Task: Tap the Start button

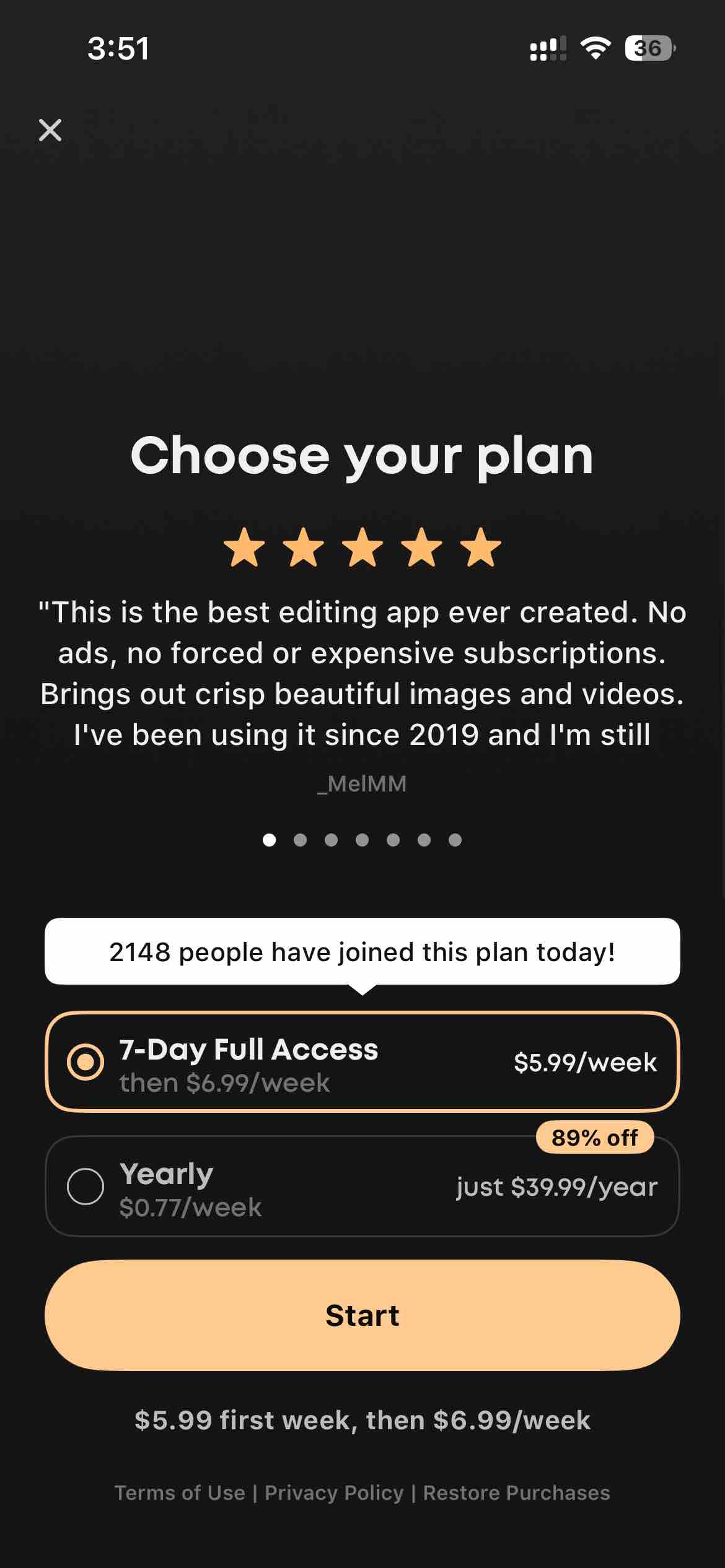Action: [362, 1315]
